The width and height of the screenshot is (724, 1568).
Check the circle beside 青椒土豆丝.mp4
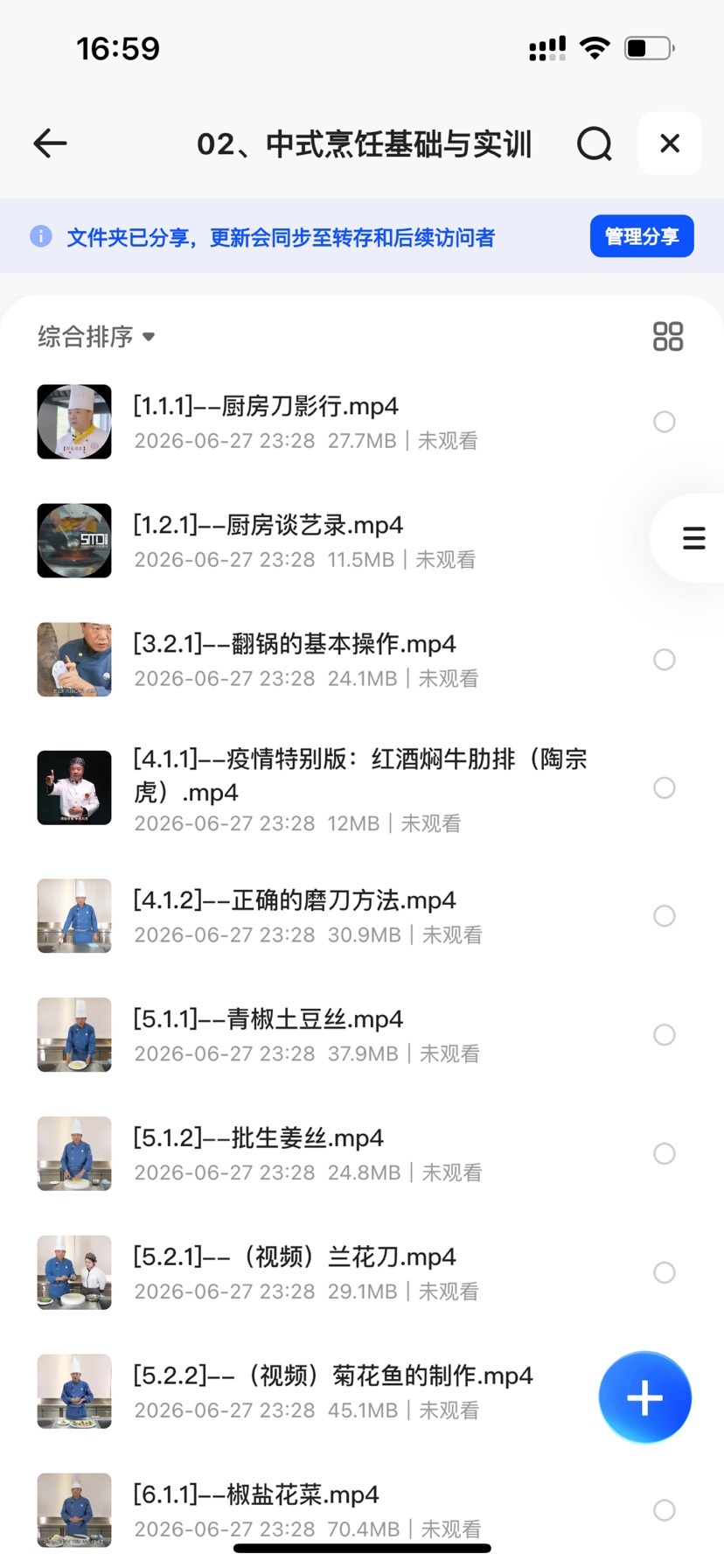pyautogui.click(x=665, y=1035)
